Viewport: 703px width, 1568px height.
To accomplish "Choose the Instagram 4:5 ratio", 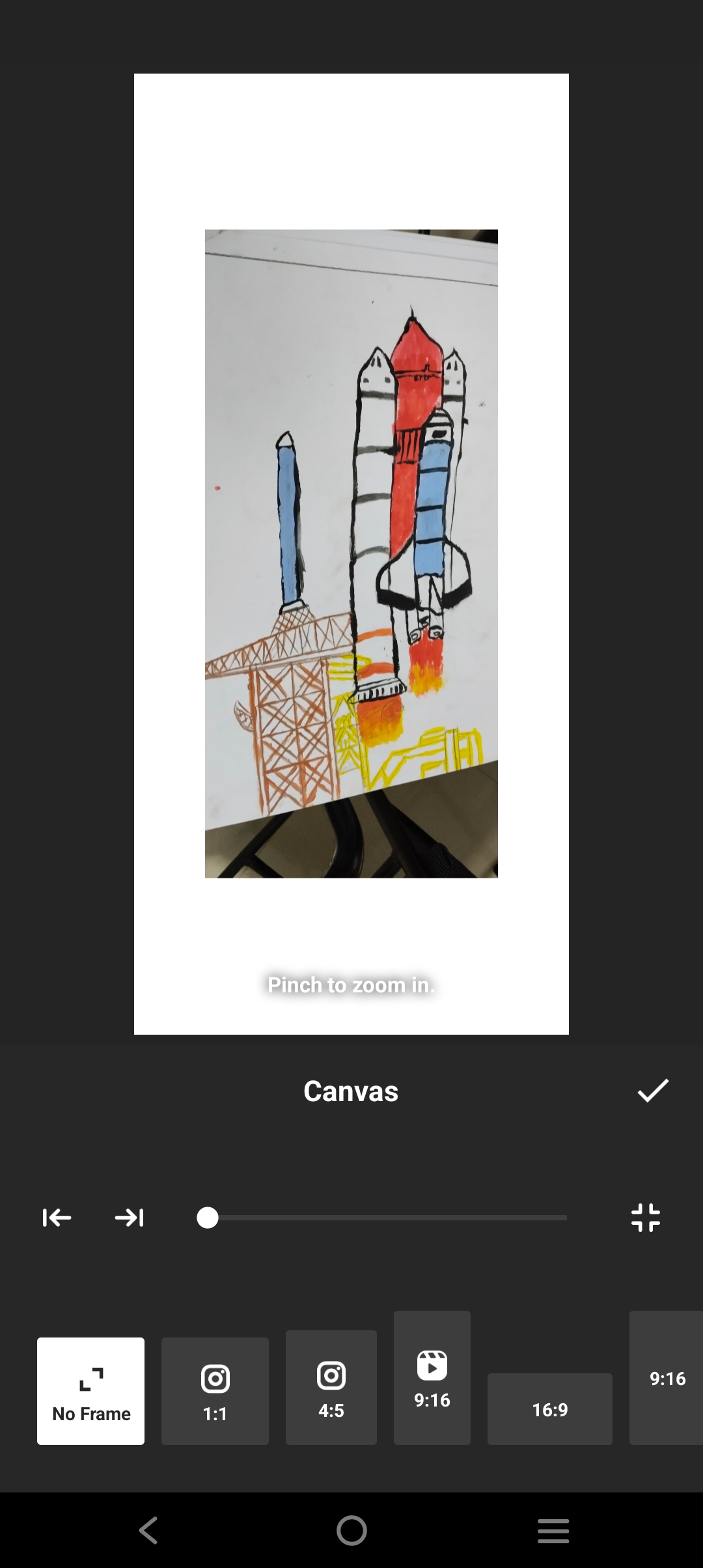I will point(331,1387).
